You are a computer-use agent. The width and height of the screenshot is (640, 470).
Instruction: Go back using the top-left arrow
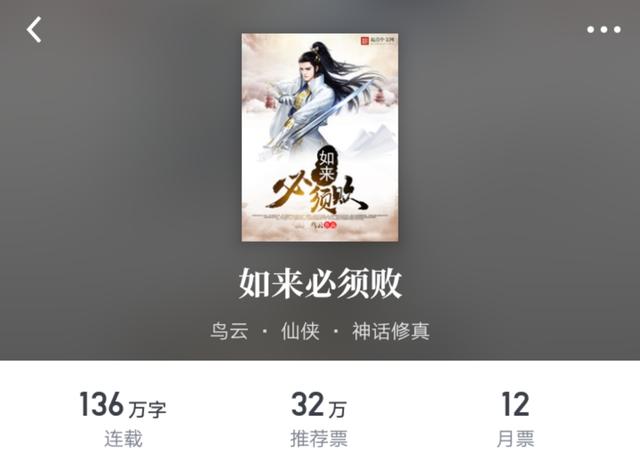pyautogui.click(x=34, y=30)
